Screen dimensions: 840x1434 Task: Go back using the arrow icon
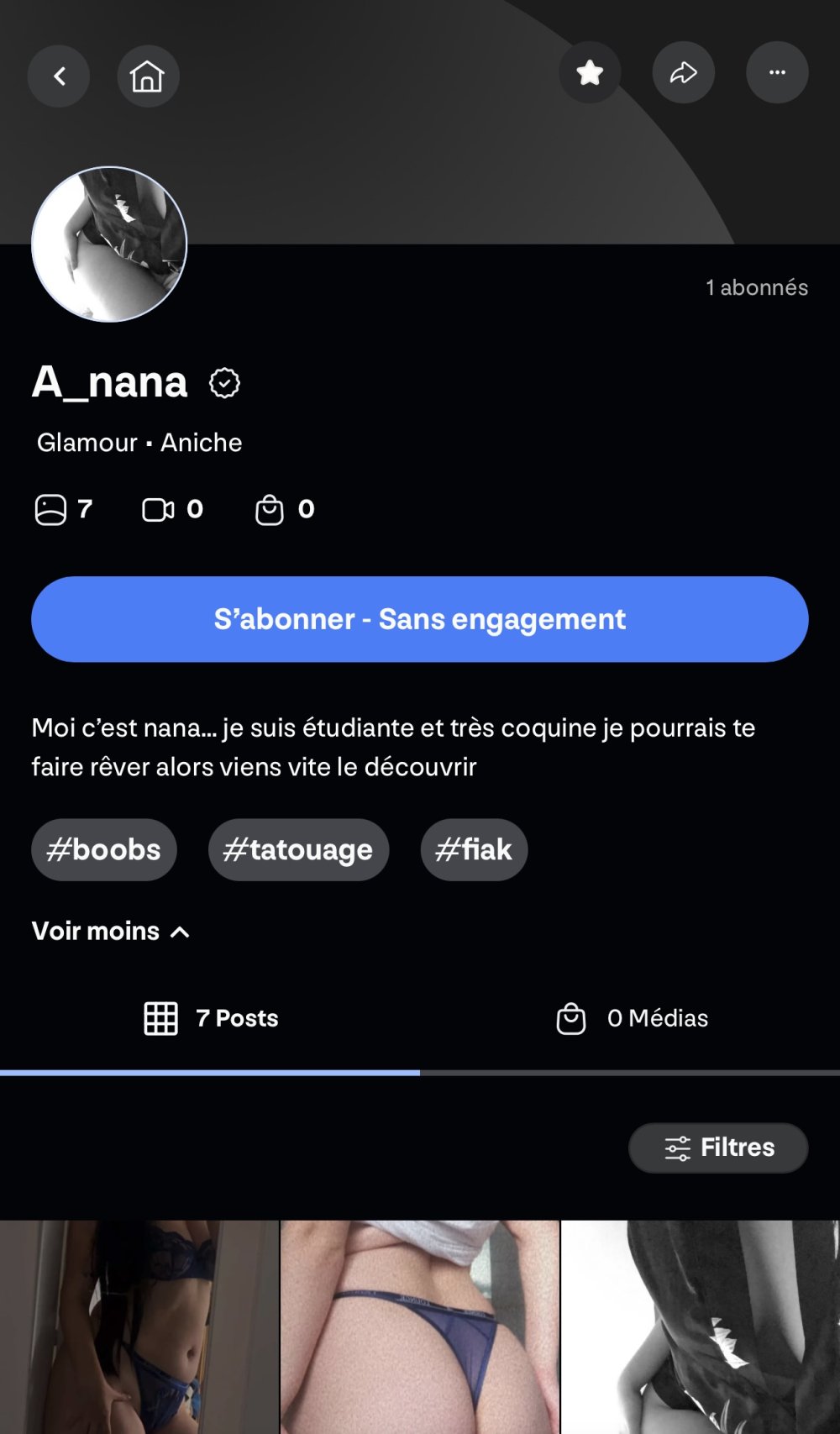[x=59, y=76]
